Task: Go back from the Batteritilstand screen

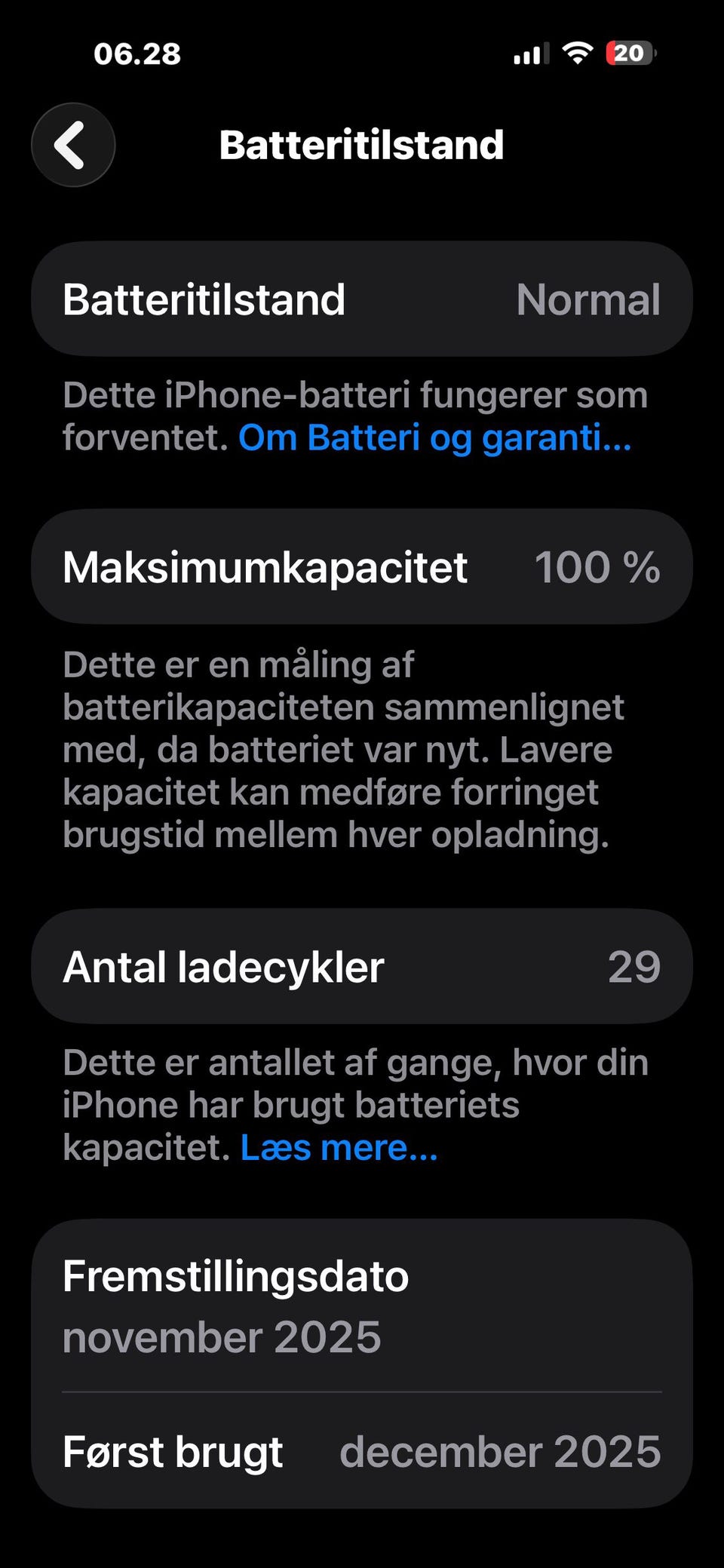Action: point(73,145)
